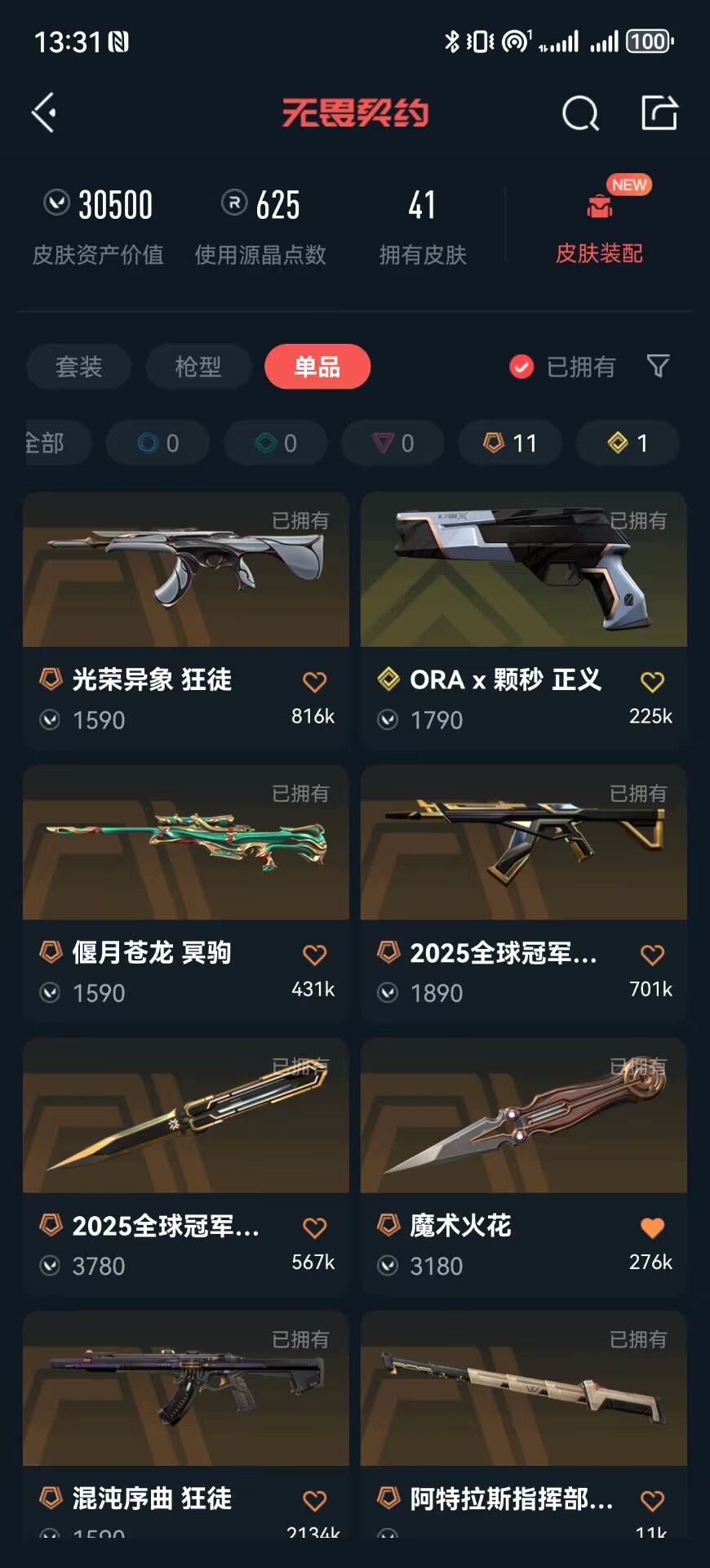This screenshot has height=1568, width=710.
Task: Switch to the 枪型 tab
Action: [x=198, y=367]
